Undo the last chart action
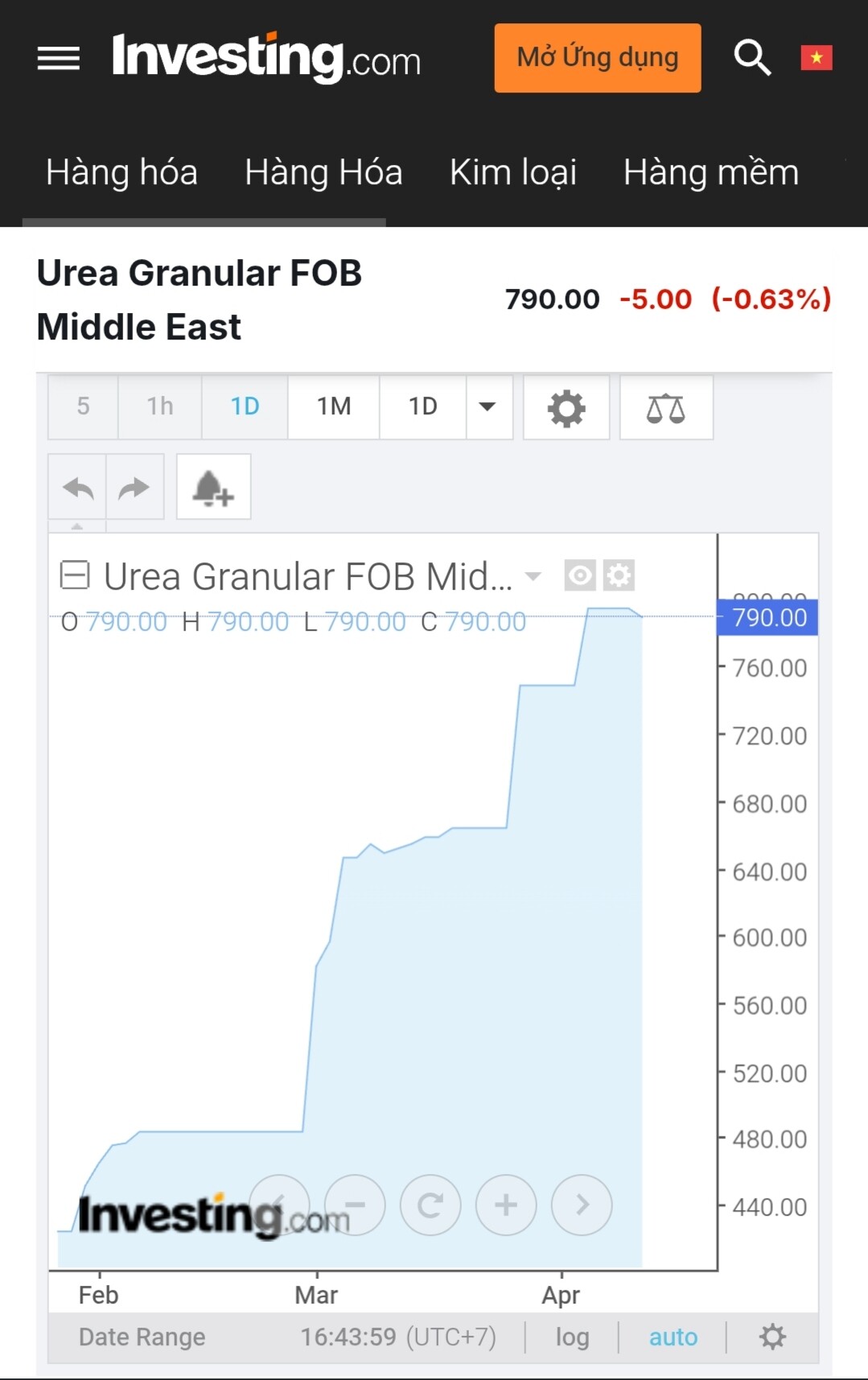This screenshot has width=868, height=1380. (x=78, y=488)
